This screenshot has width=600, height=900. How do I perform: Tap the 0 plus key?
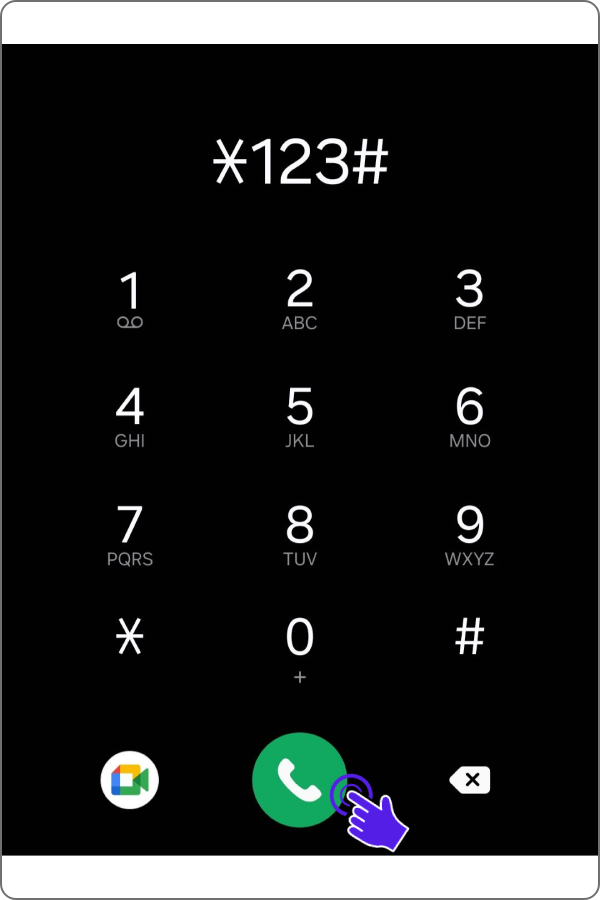300,648
